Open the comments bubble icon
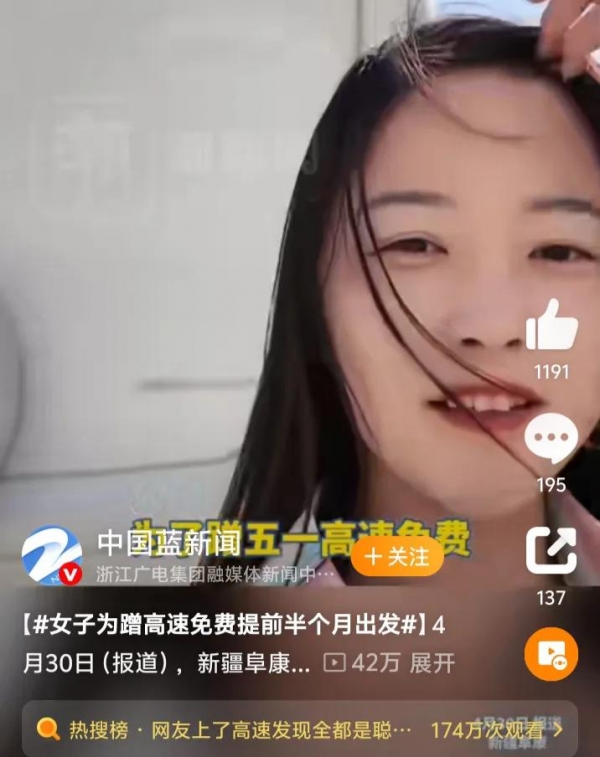Screen dimensions: 600x757 551,441
